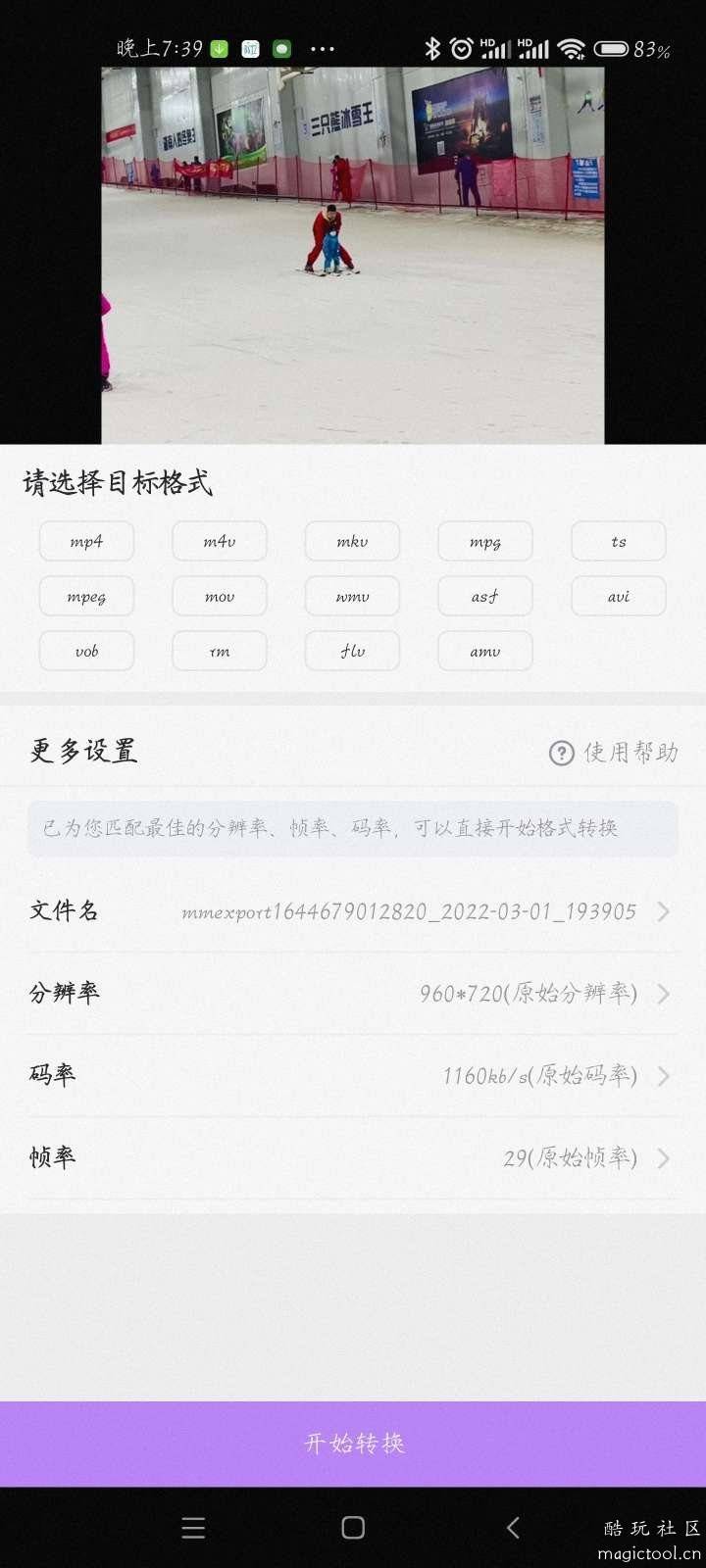706x1568 pixels.
Task: Choose flv as target format
Action: point(352,651)
